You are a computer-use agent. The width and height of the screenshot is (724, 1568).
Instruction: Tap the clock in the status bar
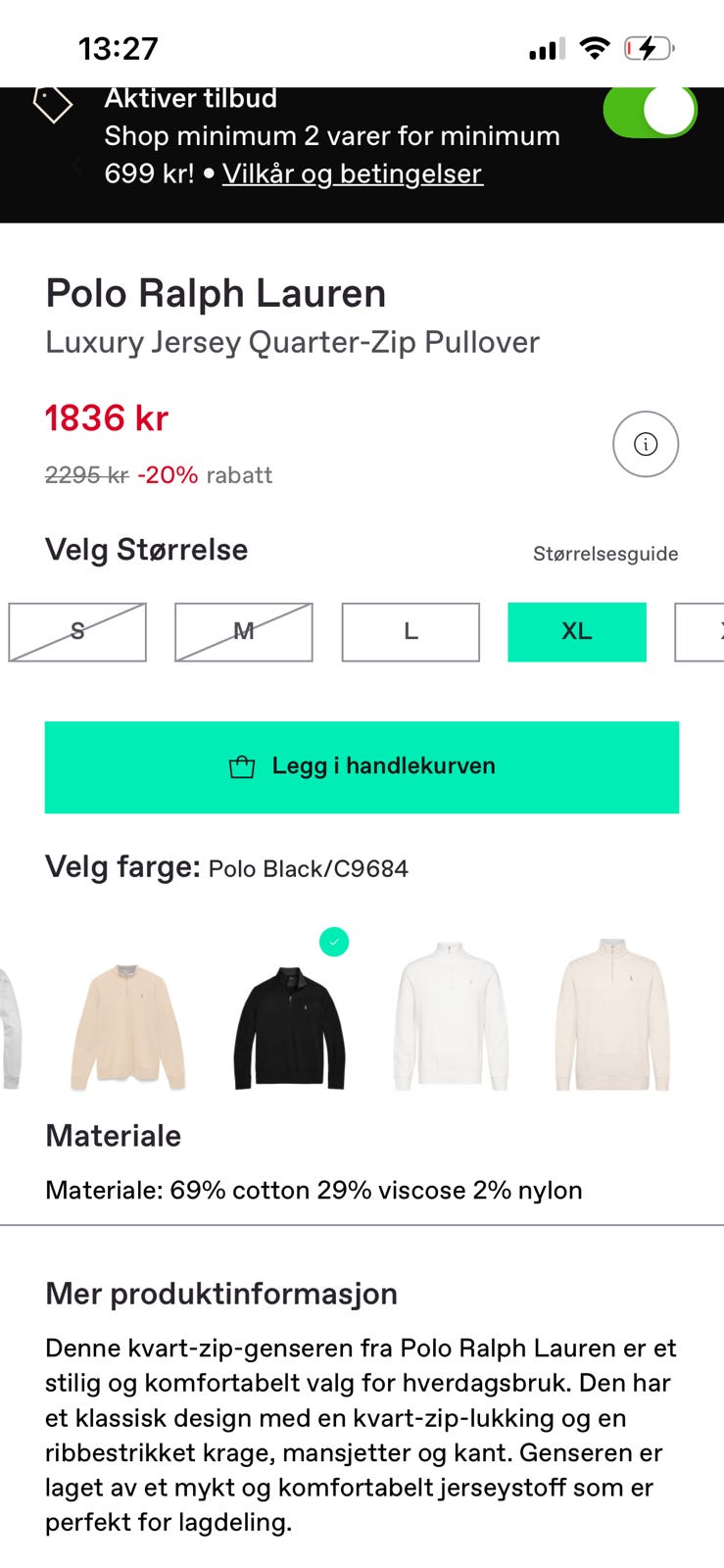click(119, 46)
